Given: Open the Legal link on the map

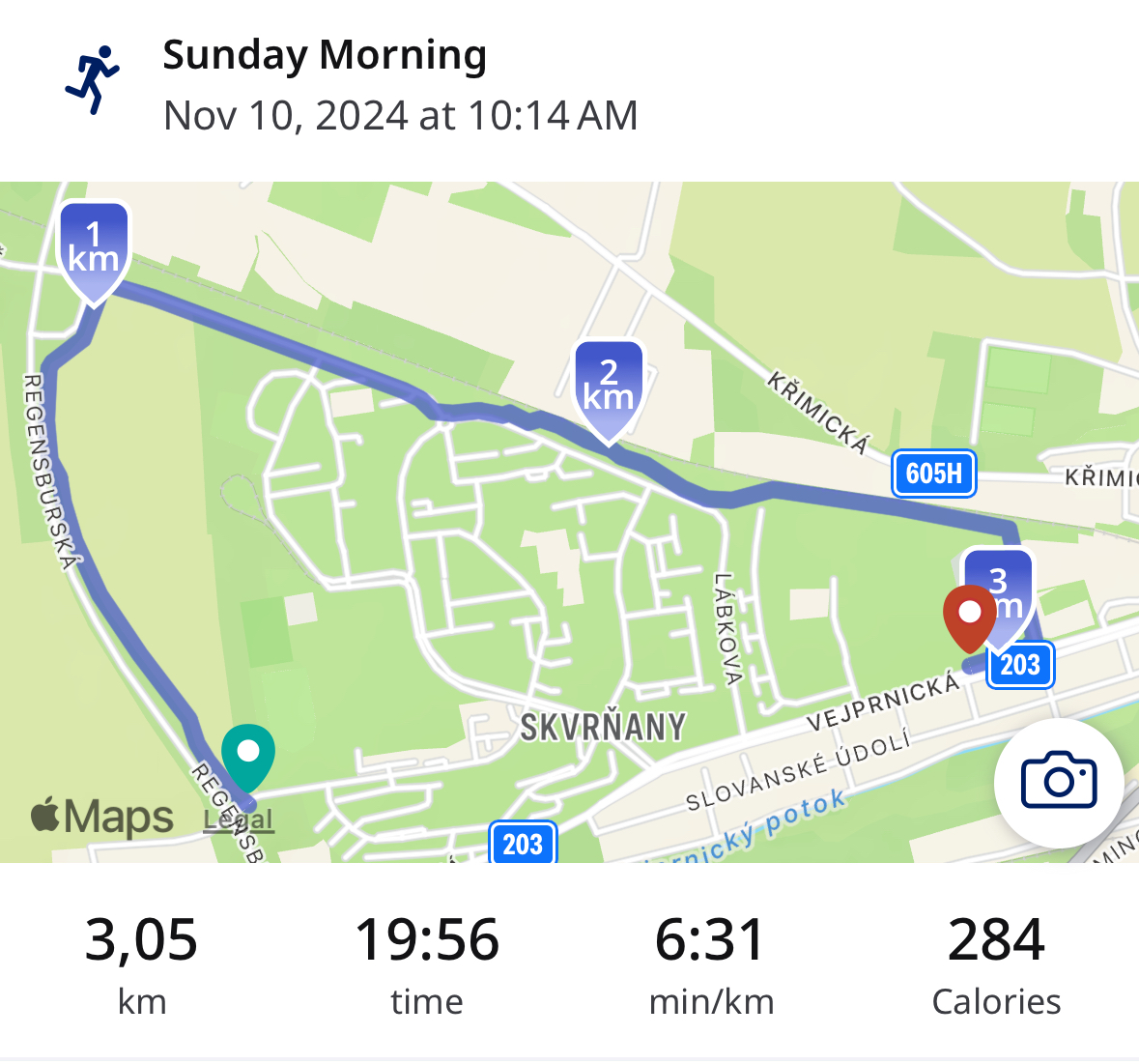Looking at the screenshot, I should point(238,820).
